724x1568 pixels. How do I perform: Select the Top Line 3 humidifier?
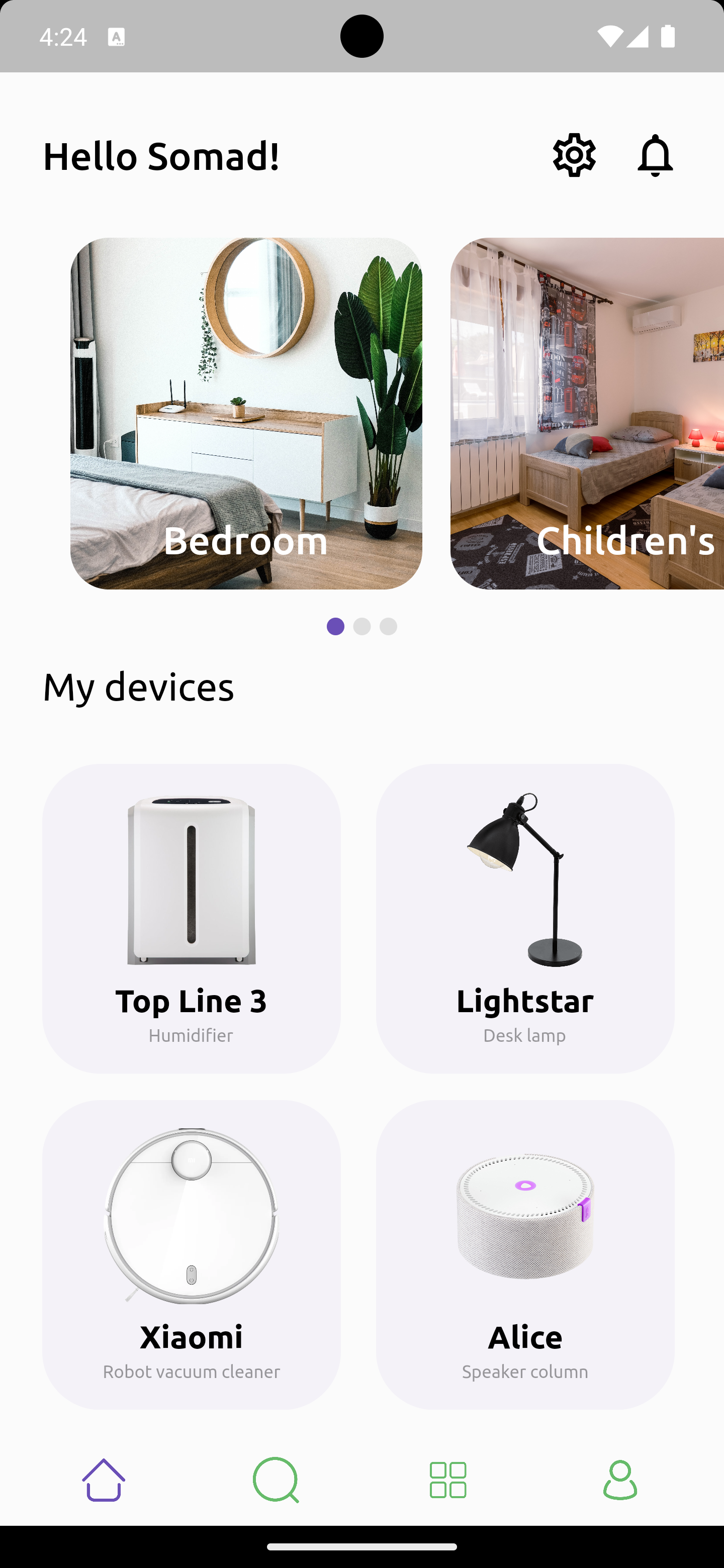(191, 918)
